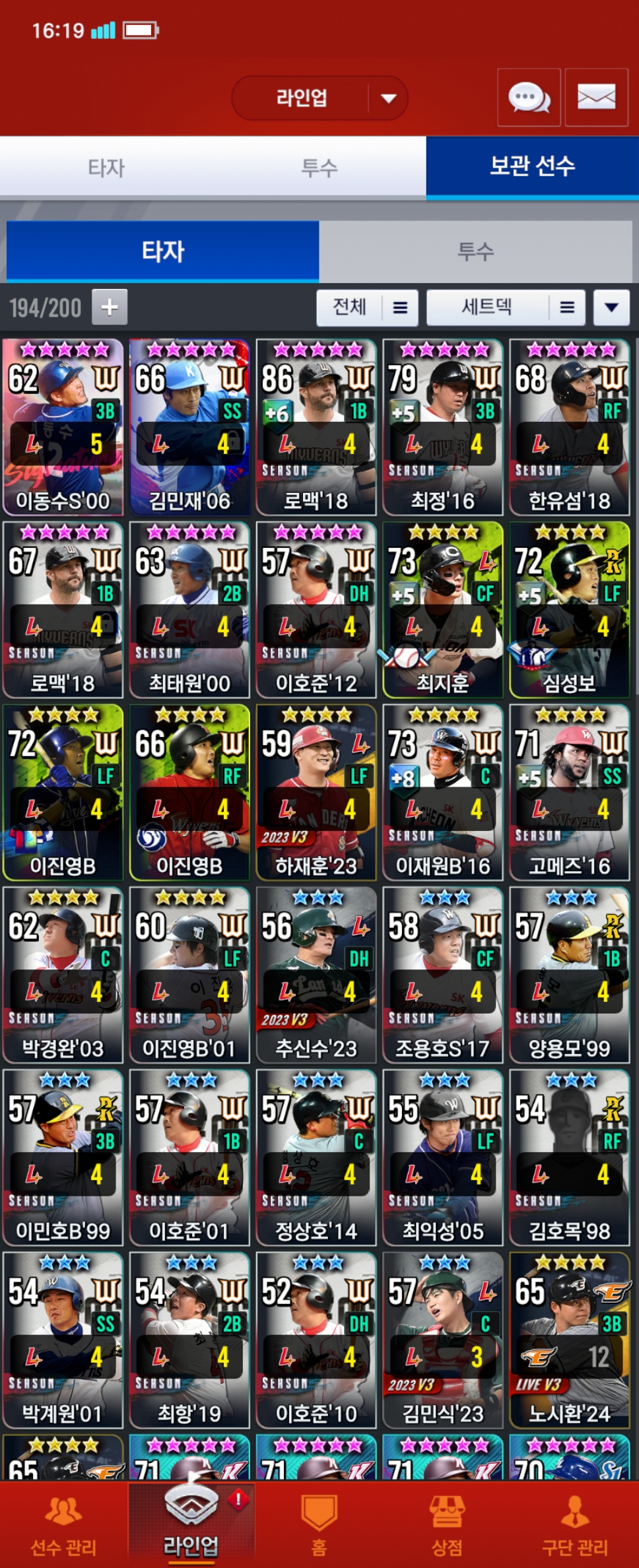Image resolution: width=639 pixels, height=1568 pixels.
Task: Open the 구단 관리 tab
Action: click(575, 1526)
